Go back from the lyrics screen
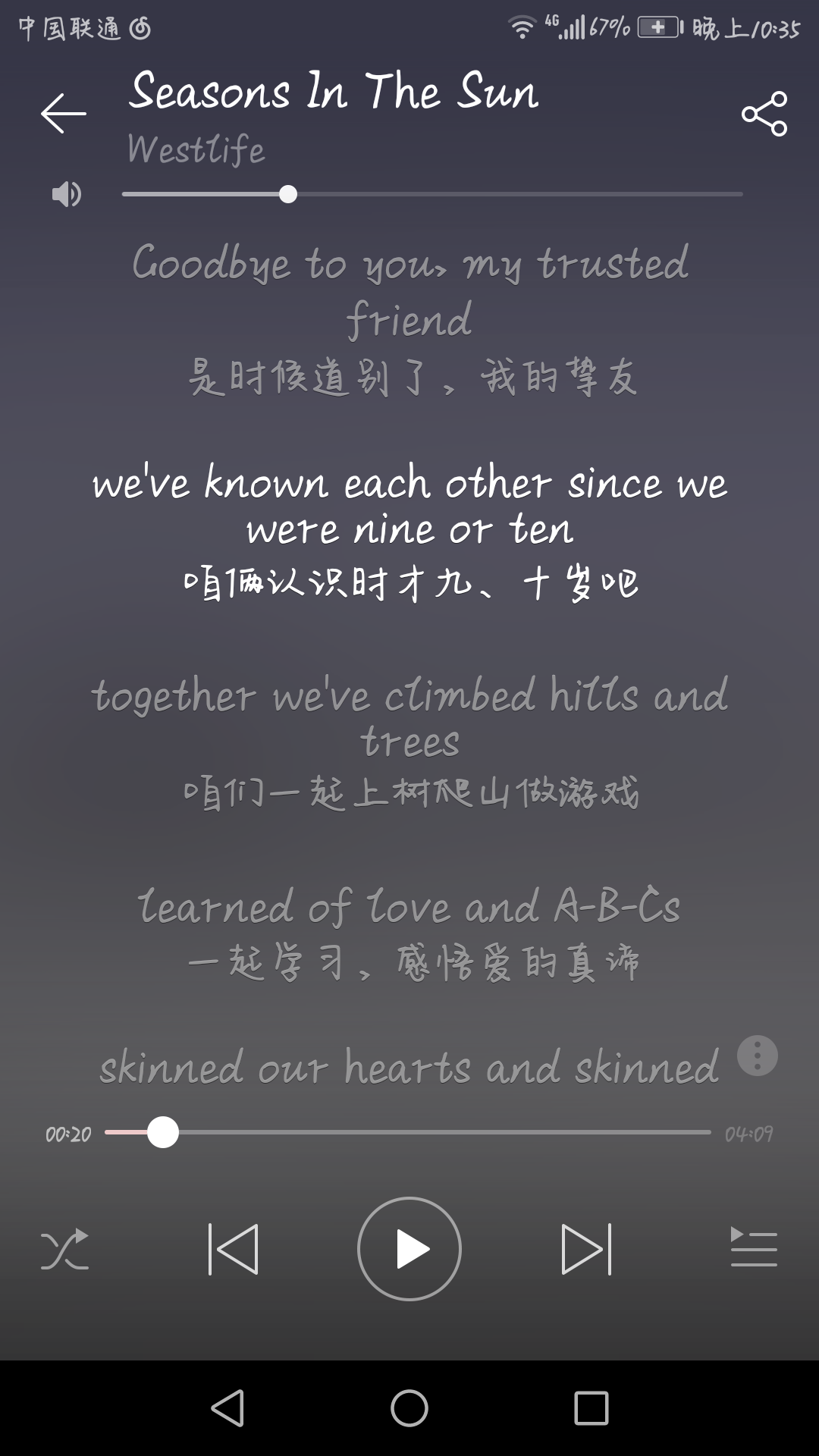Image resolution: width=819 pixels, height=1456 pixels. [x=63, y=114]
